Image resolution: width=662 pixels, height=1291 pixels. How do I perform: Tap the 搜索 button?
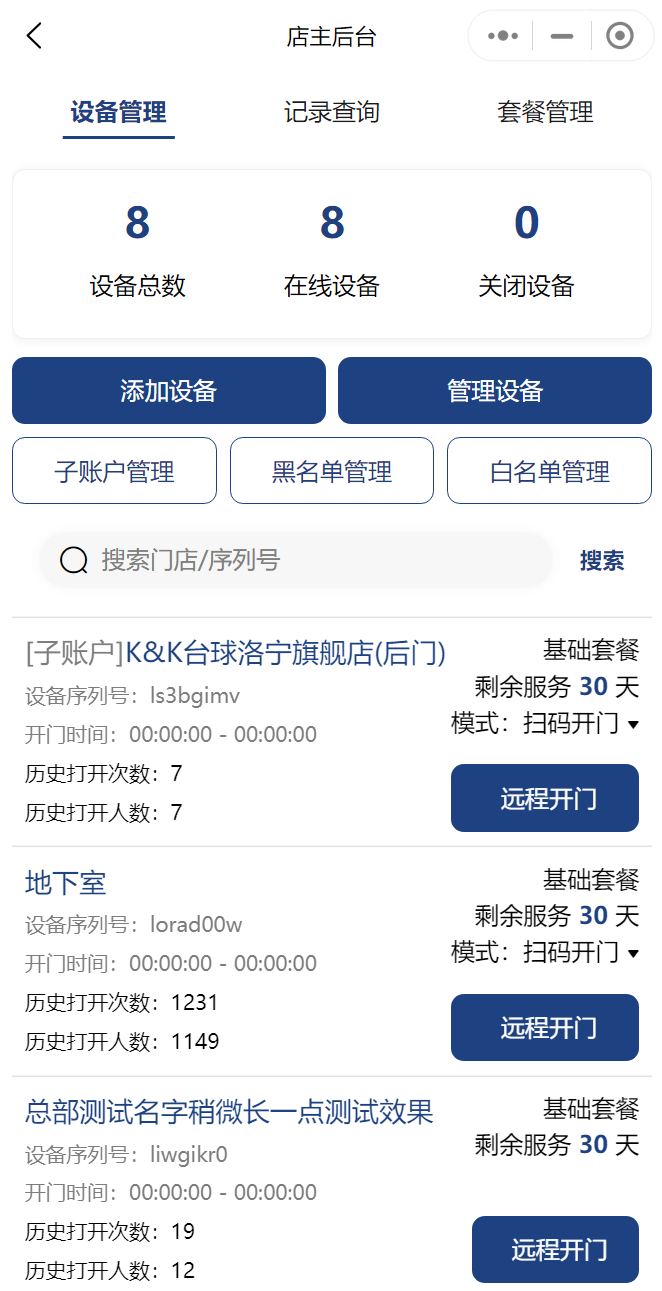point(602,561)
